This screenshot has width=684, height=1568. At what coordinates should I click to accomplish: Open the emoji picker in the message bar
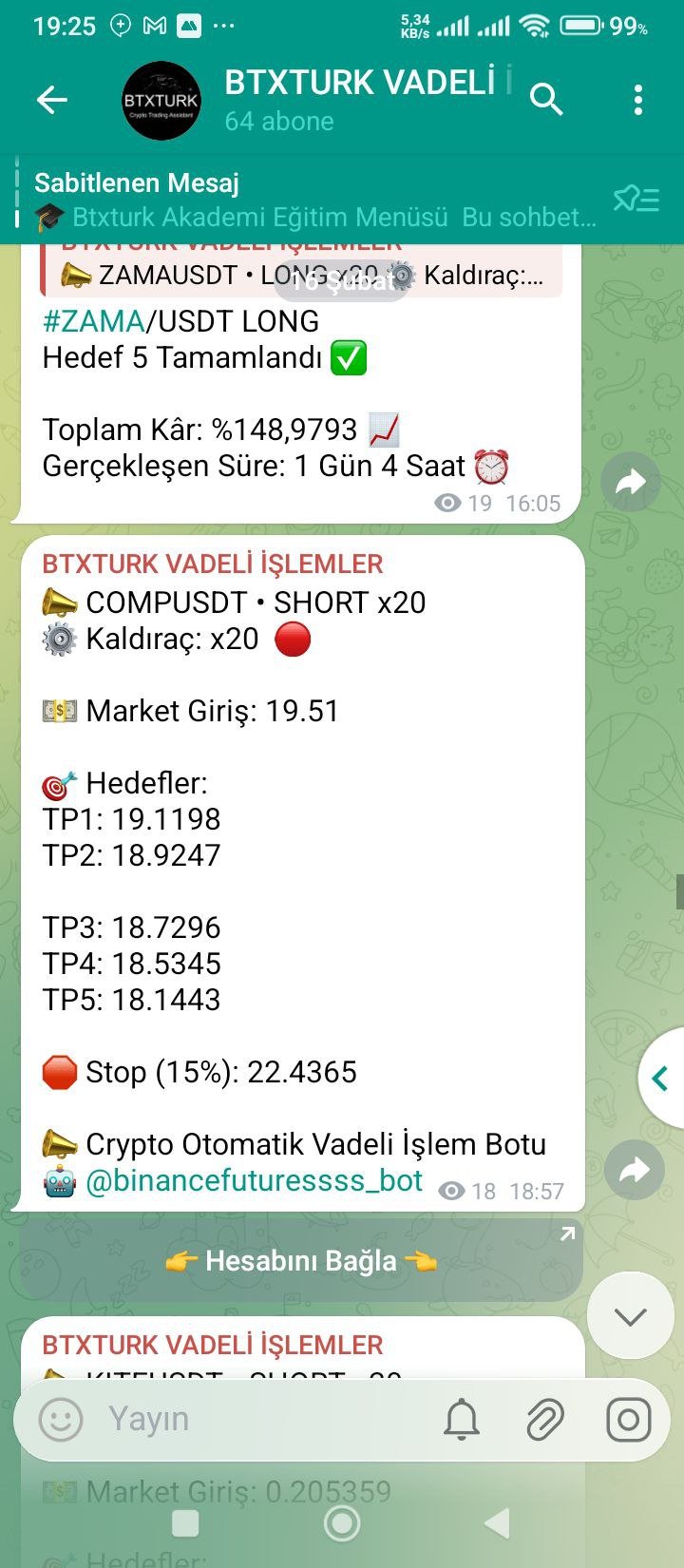point(59,1420)
